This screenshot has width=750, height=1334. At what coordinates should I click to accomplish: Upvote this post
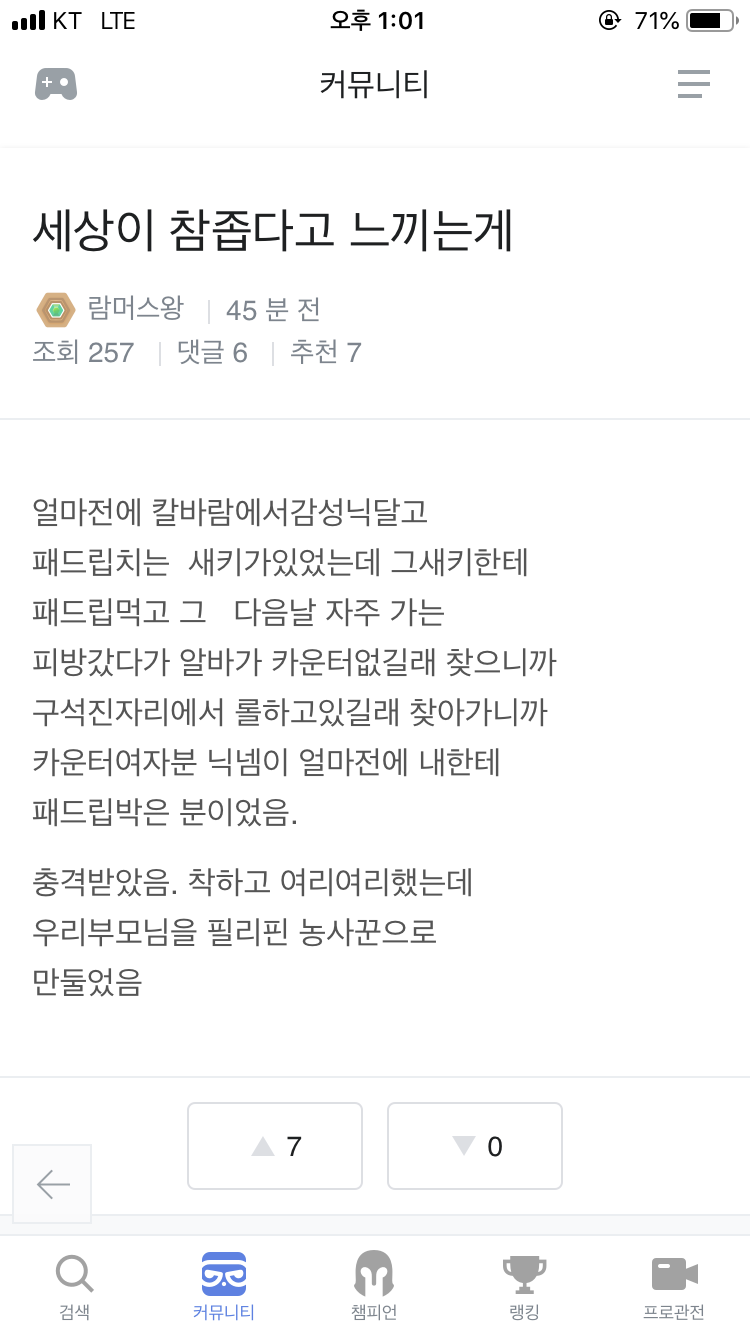[275, 1146]
